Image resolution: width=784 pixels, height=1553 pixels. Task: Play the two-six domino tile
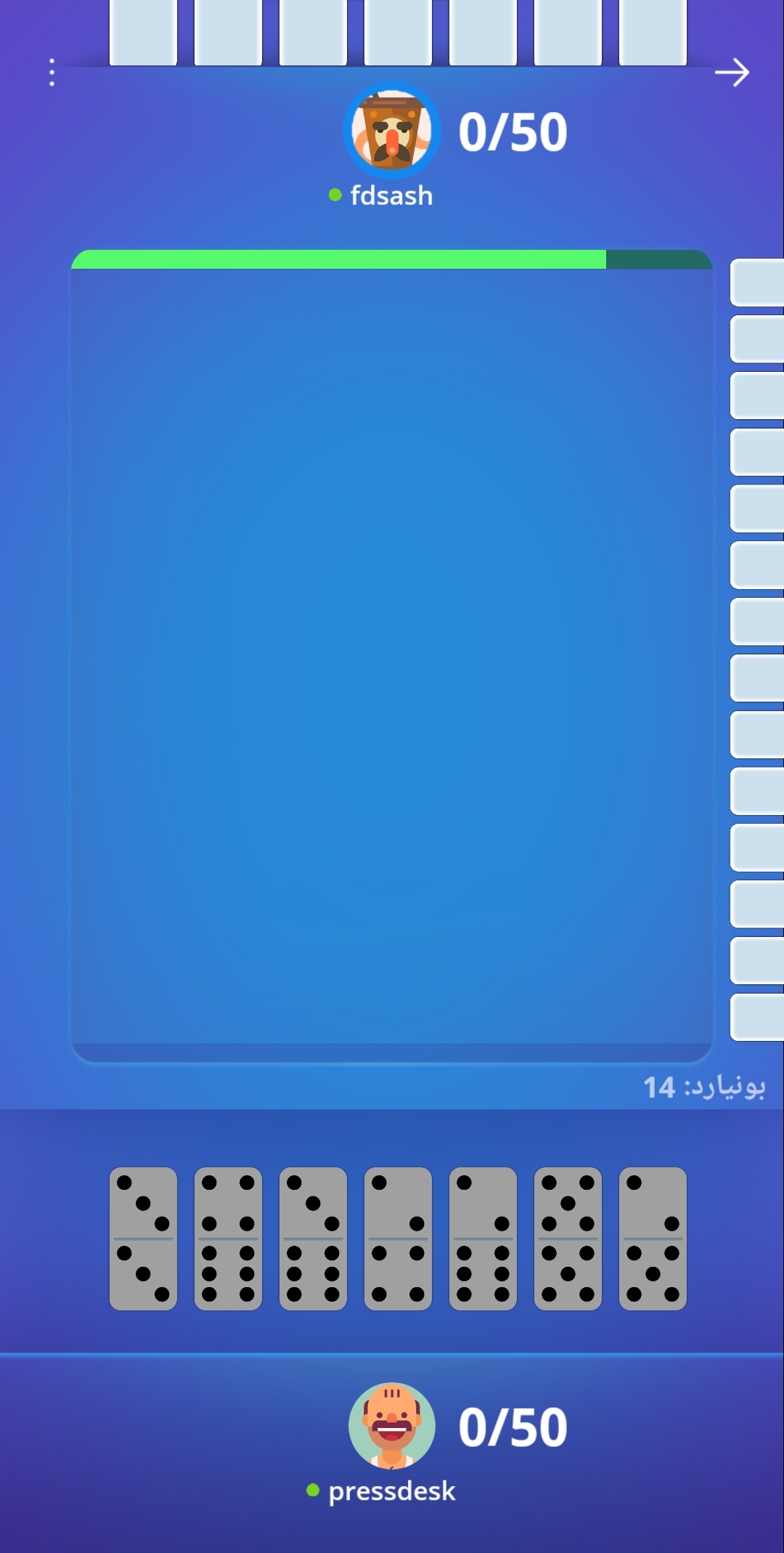pyautogui.click(x=483, y=1238)
